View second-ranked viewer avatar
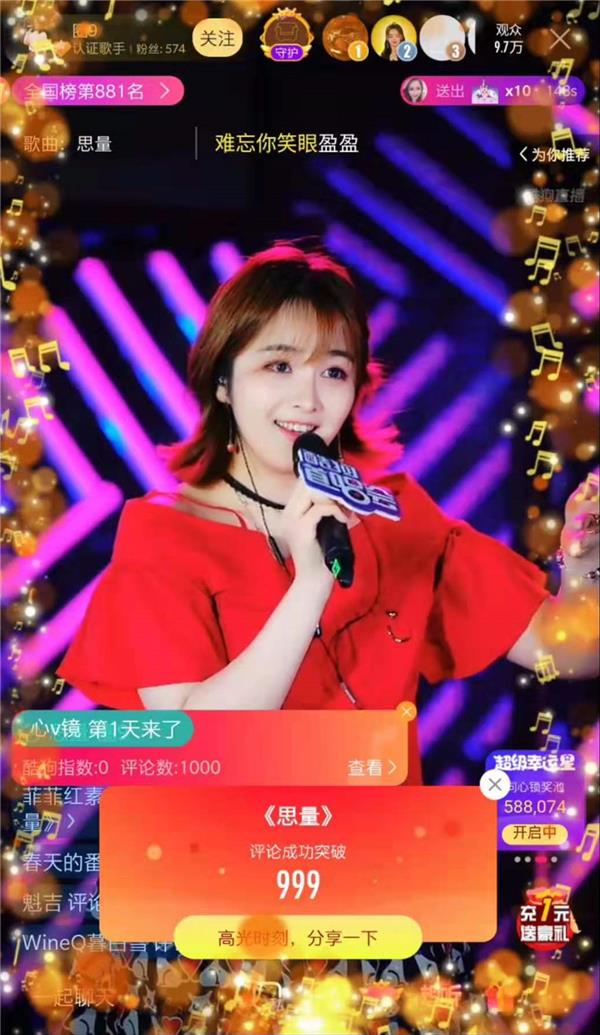This screenshot has width=600, height=1035. click(393, 38)
